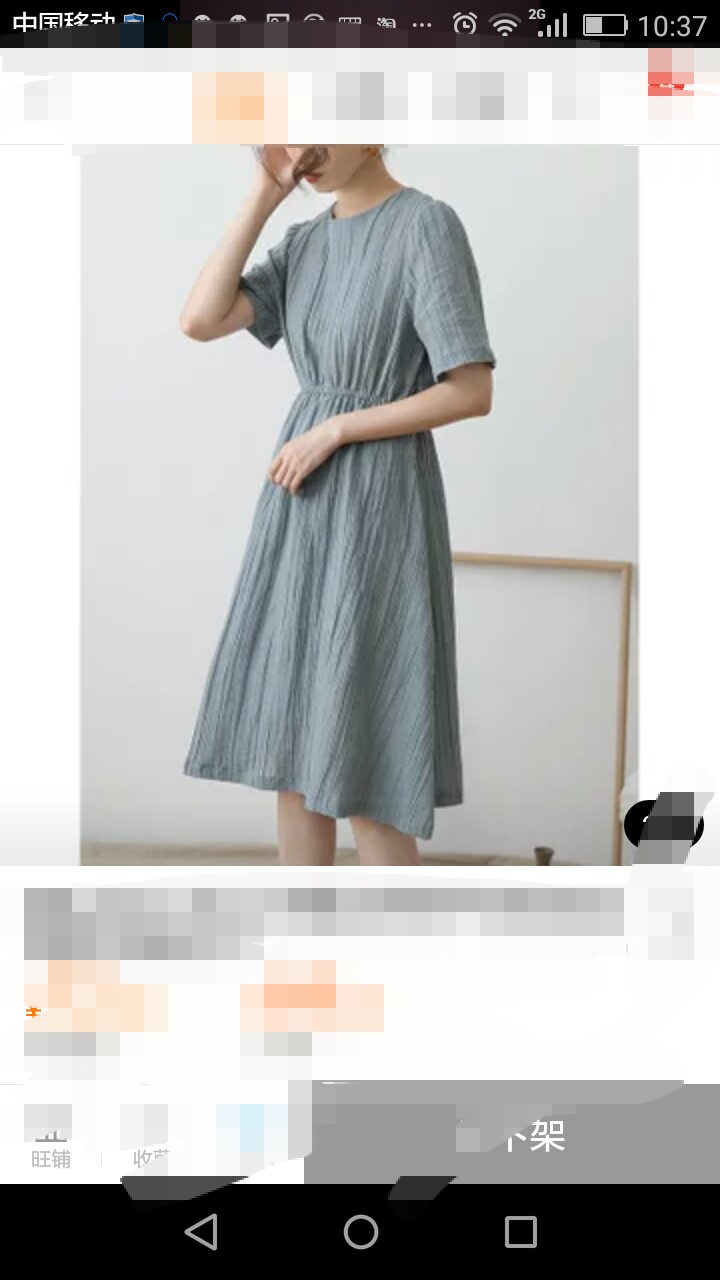This screenshot has width=720, height=1280.
Task: Open the 旺铺 shop page
Action: click(50, 1140)
